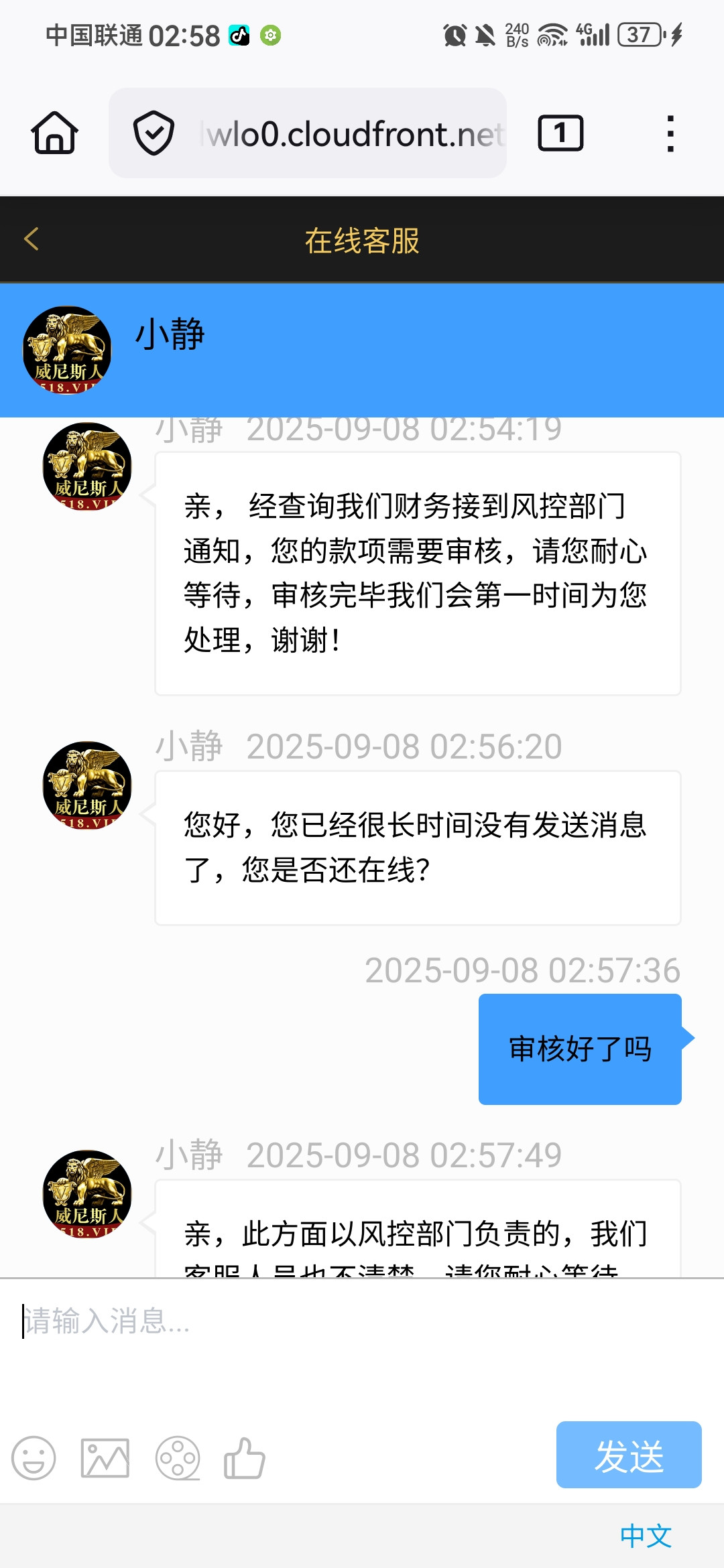Send a like using the thumbs-up icon
This screenshot has height=1568, width=724.
point(244,1459)
